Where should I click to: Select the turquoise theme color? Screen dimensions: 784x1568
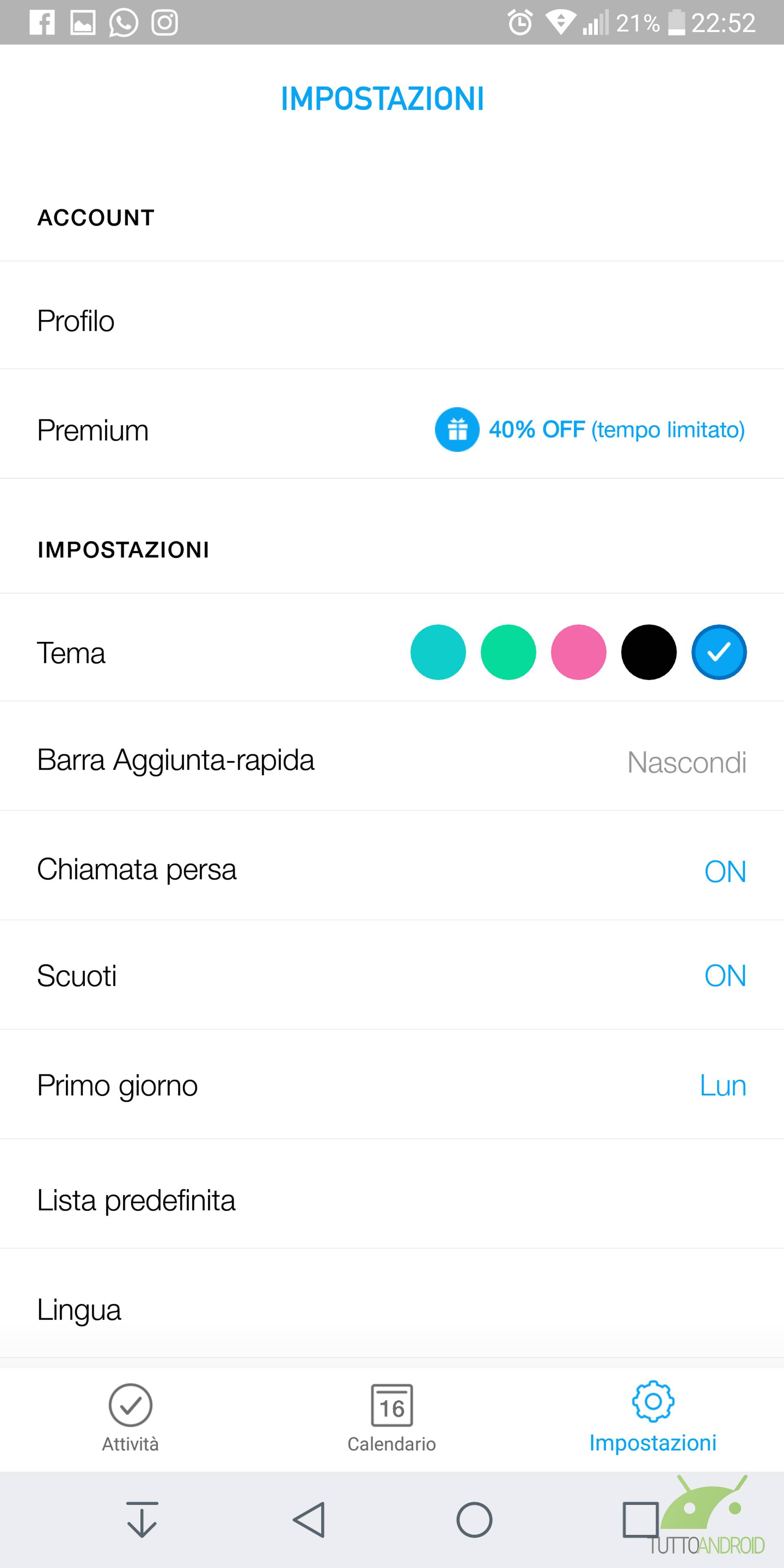[438, 652]
